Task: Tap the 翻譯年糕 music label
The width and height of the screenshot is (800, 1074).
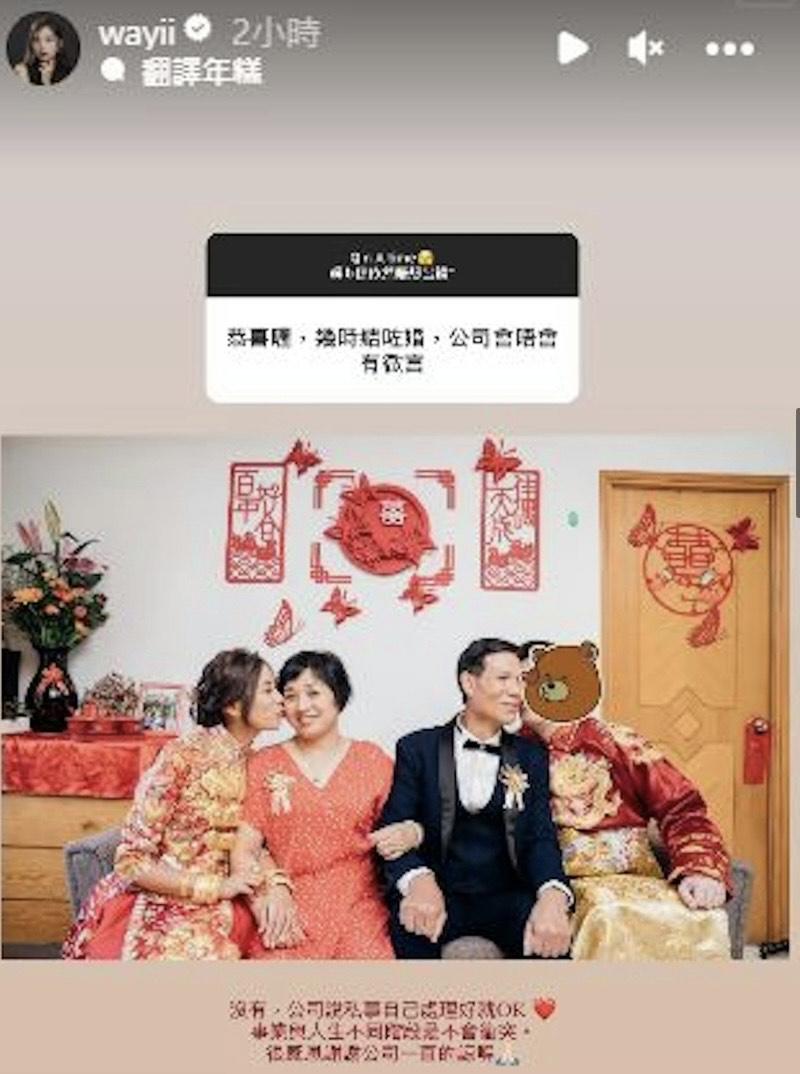Action: pos(200,72)
